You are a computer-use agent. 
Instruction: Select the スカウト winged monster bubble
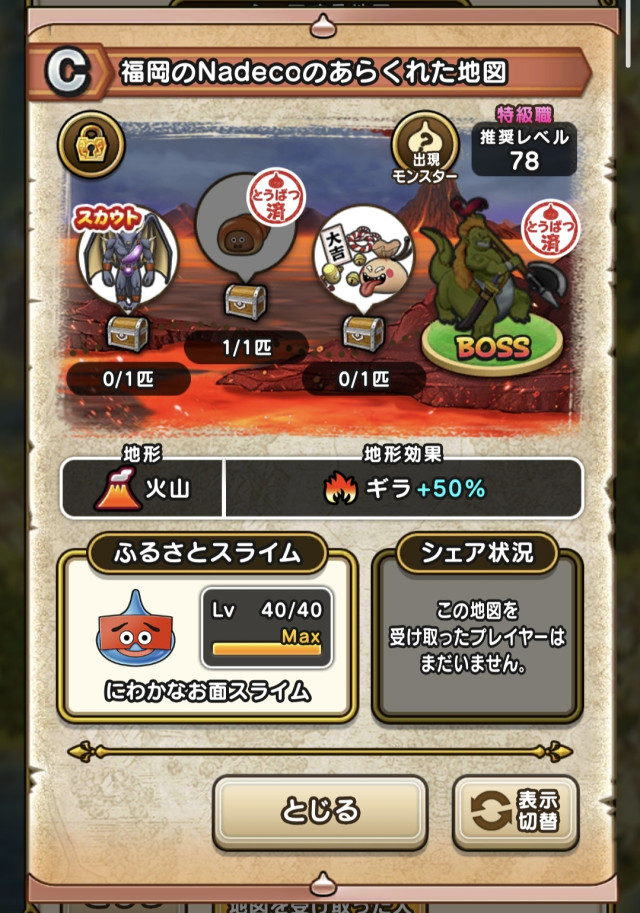127,258
